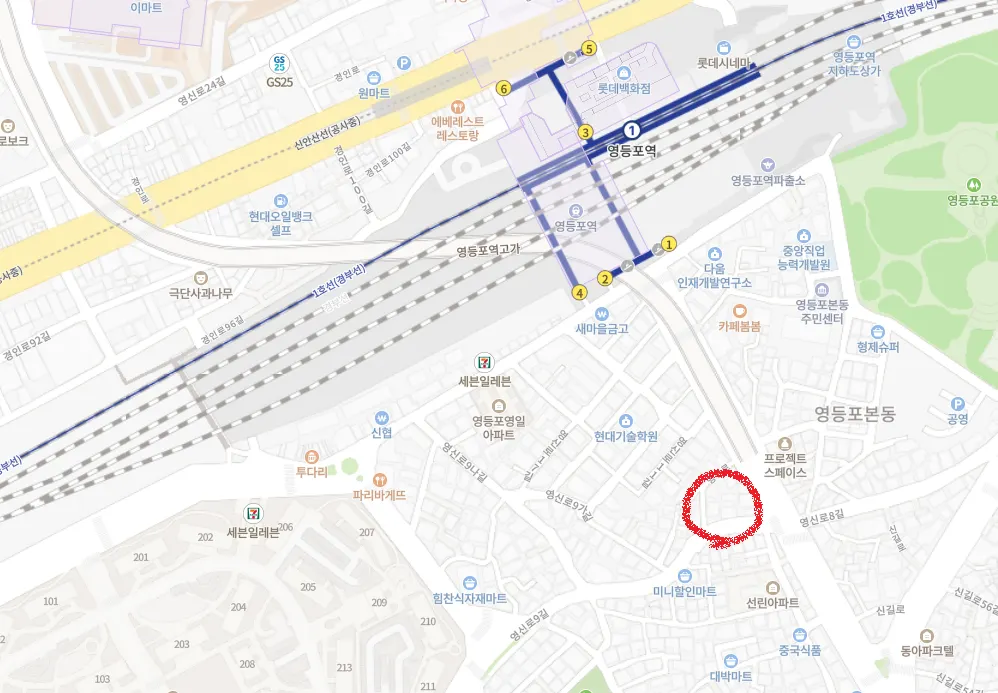Select the 에베레스트 레스토랑 restaurant marker

coord(458,105)
